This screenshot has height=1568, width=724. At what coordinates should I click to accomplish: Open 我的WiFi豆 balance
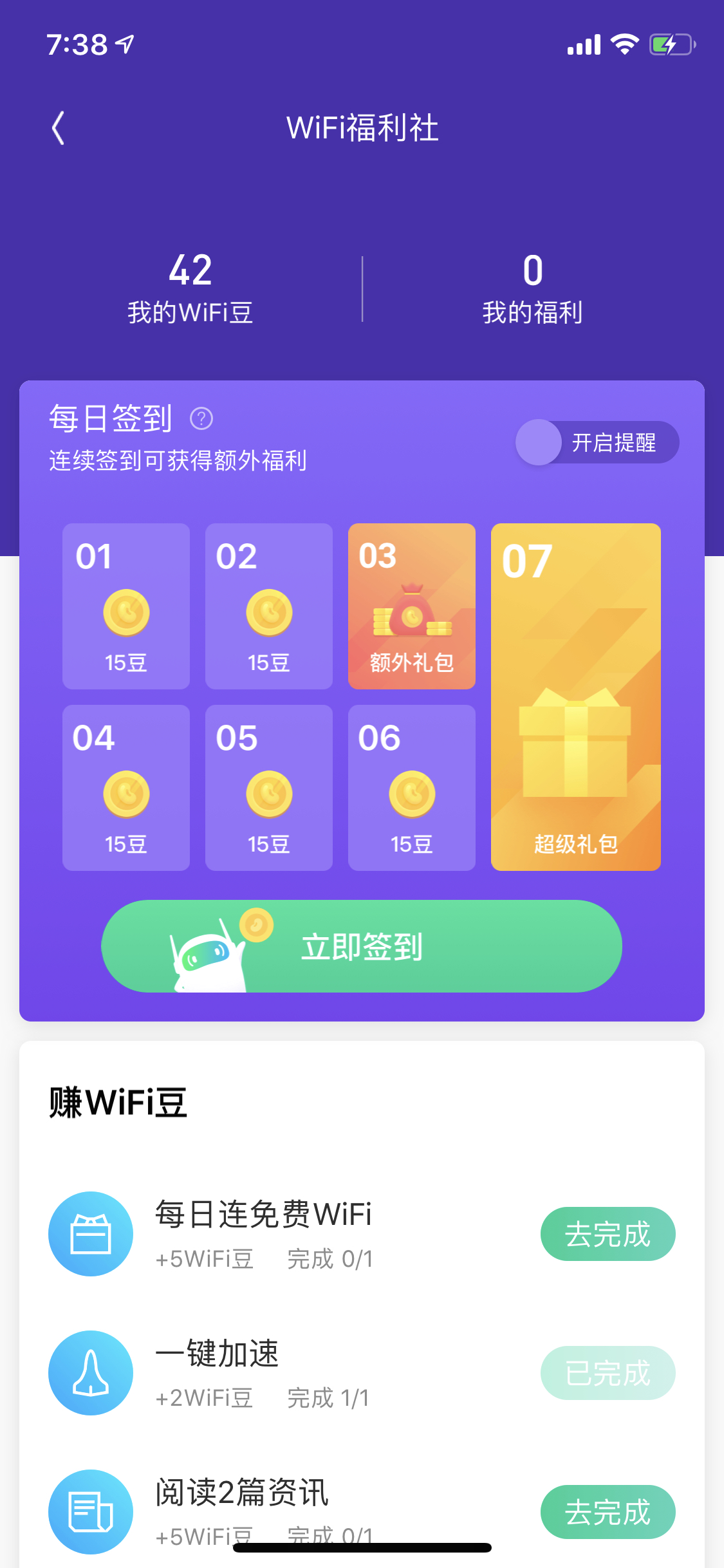190,288
